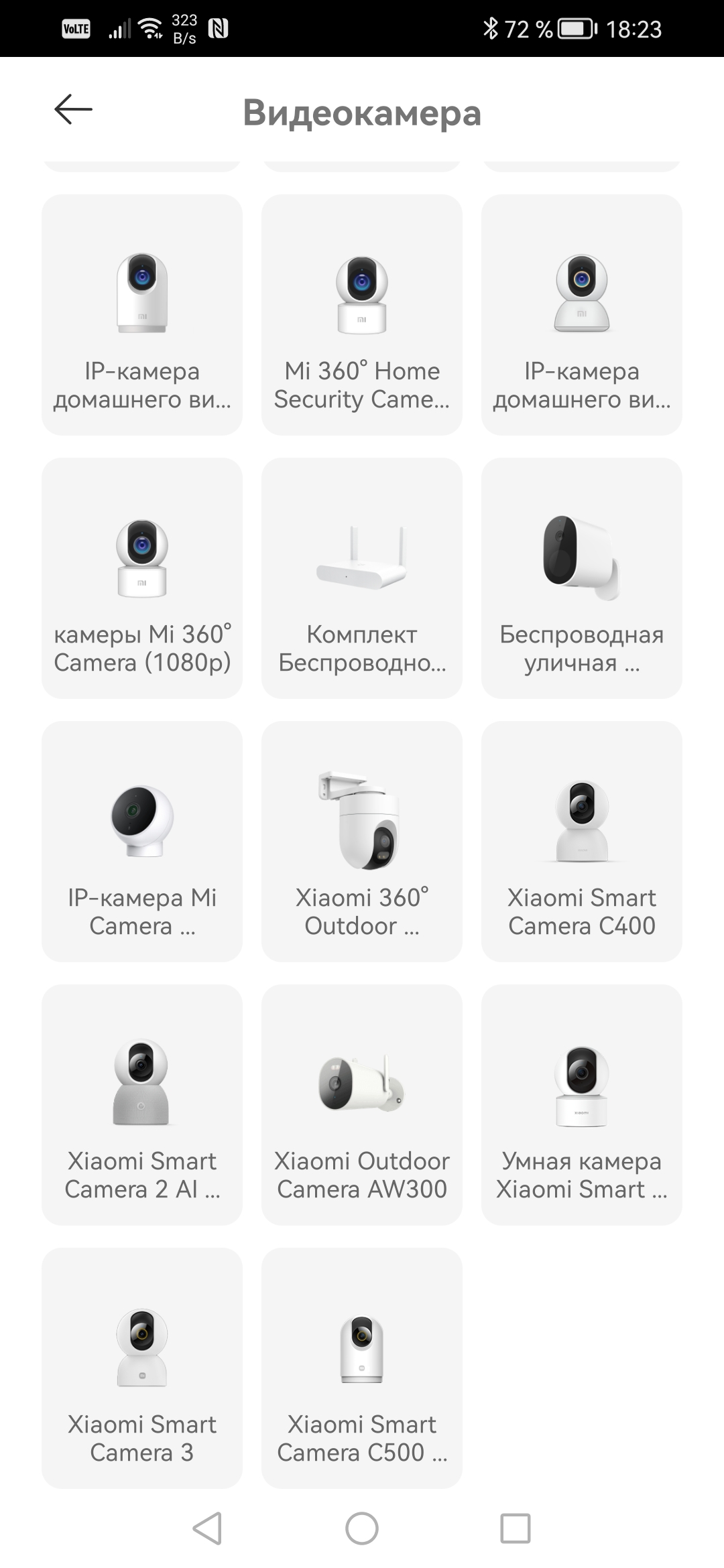Image resolution: width=724 pixels, height=1568 pixels.
Task: Open the Умная камера Xiaomi Smart card
Action: tap(581, 1105)
